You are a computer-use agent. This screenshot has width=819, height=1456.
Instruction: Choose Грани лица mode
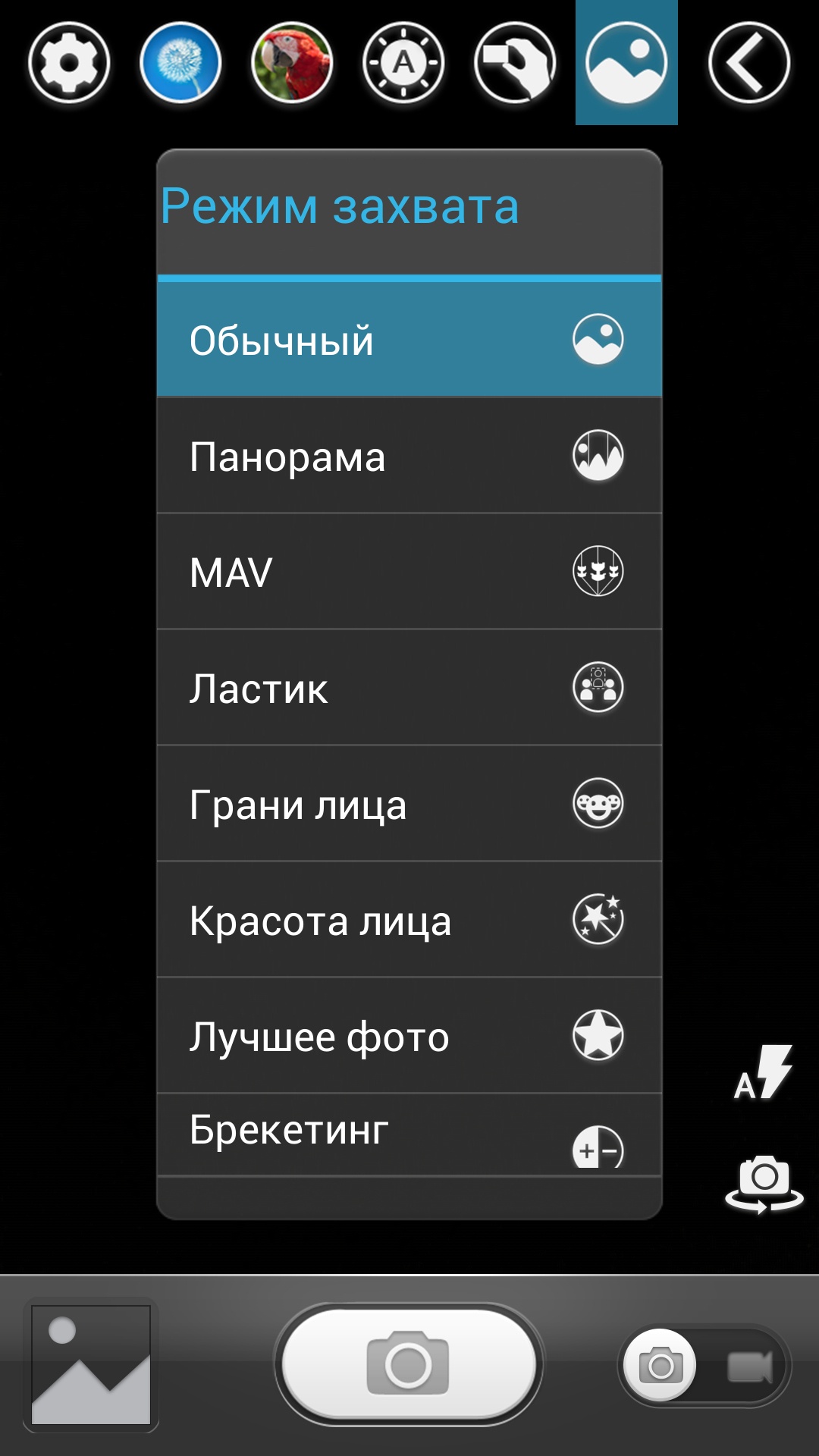coord(409,804)
